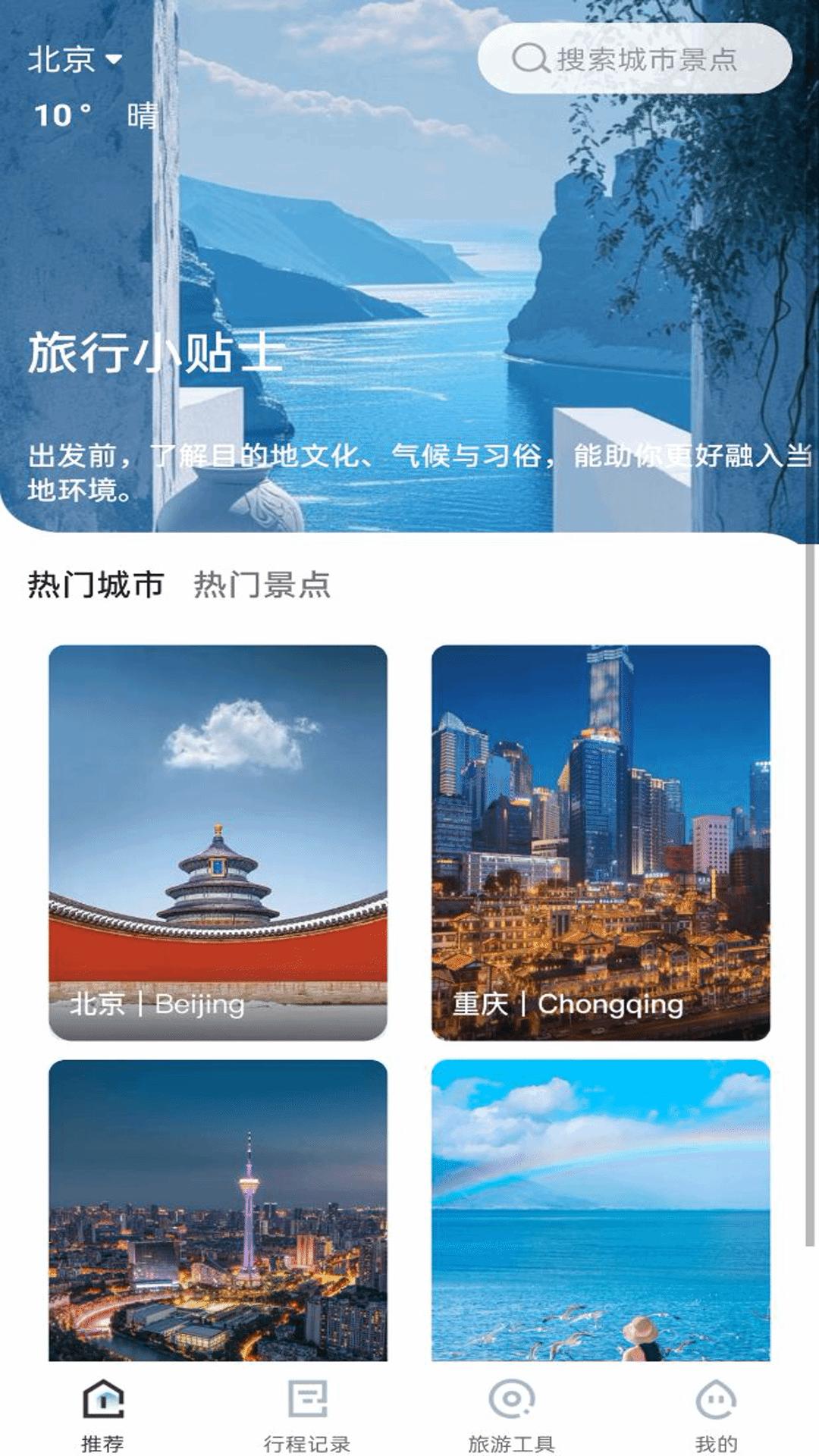Select the 推荐 home icon in bottom navigation
This screenshot has height=1456, width=819.
(104, 1398)
